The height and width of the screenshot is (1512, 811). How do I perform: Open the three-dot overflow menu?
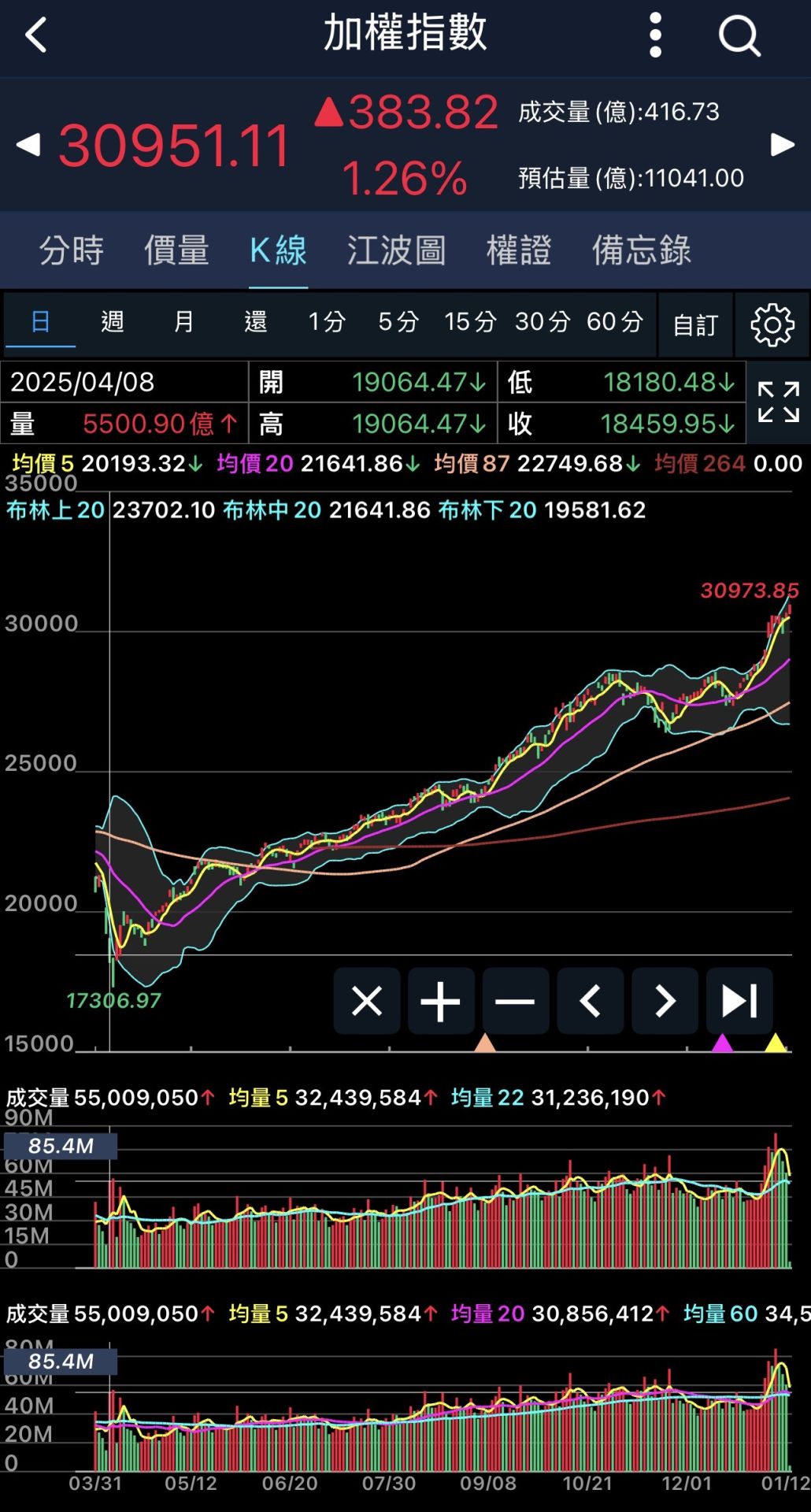pyautogui.click(x=654, y=37)
